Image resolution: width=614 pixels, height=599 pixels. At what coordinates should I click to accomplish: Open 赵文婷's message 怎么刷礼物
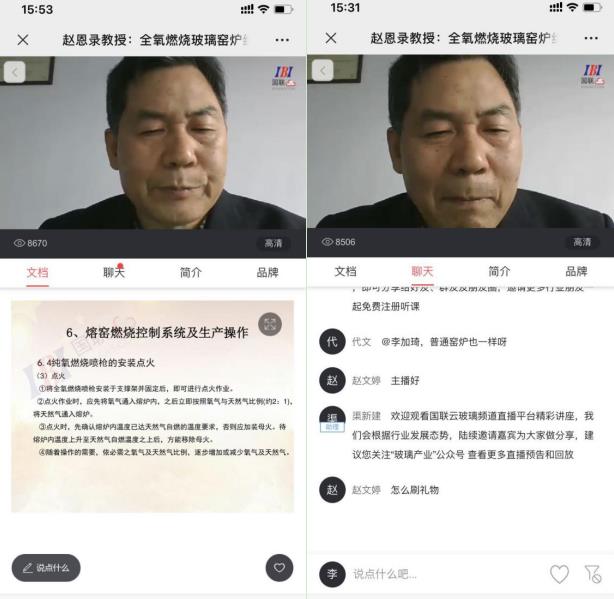pos(414,490)
